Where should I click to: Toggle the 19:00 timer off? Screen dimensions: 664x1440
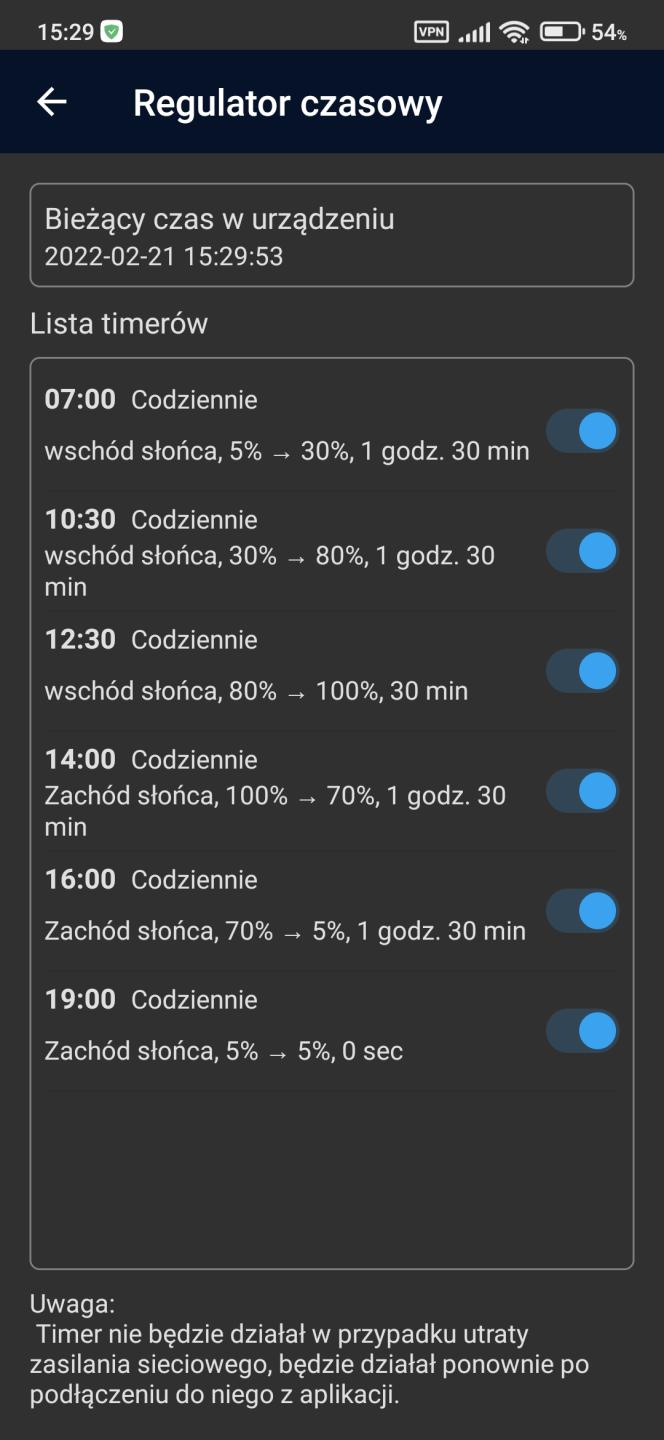[x=582, y=1032]
